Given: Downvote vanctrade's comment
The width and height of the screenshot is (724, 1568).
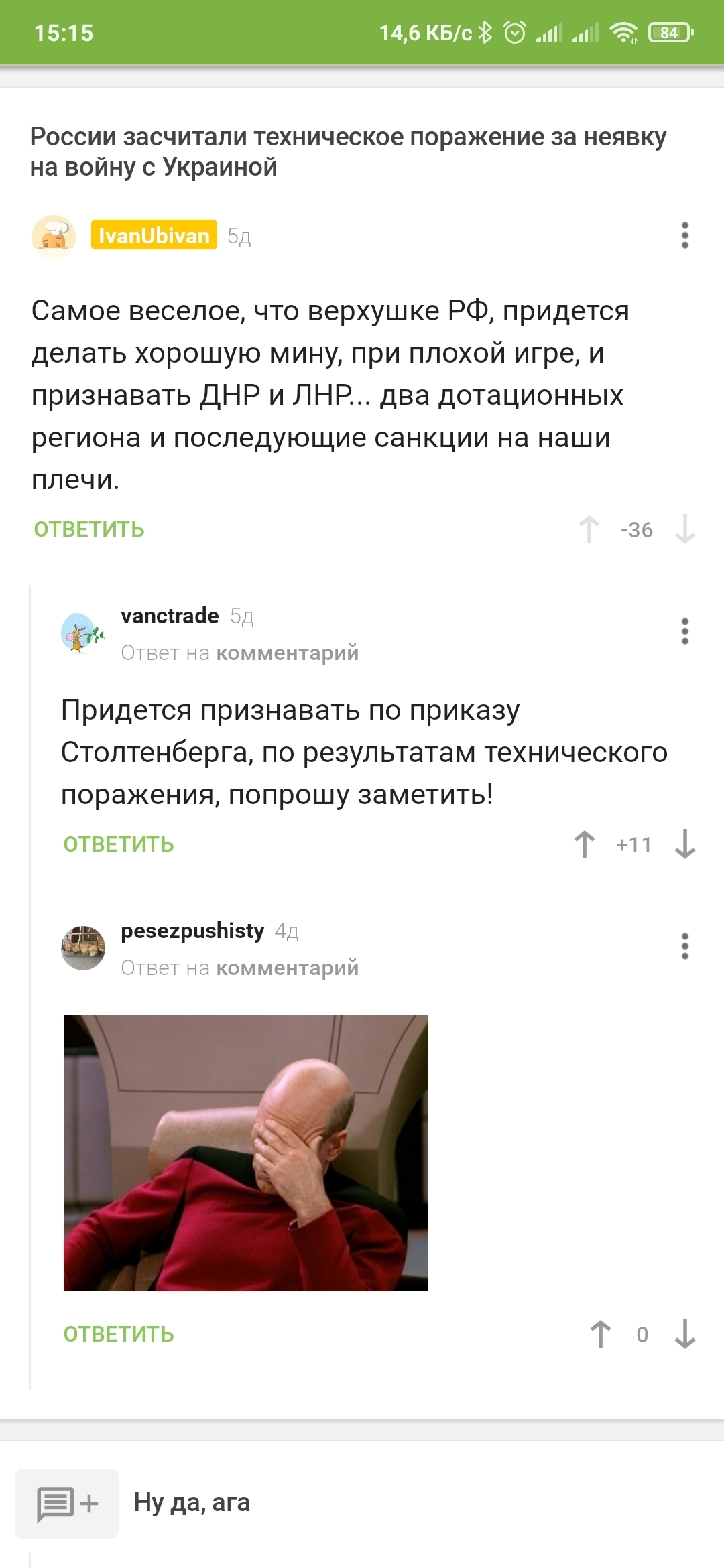Looking at the screenshot, I should click(x=684, y=844).
